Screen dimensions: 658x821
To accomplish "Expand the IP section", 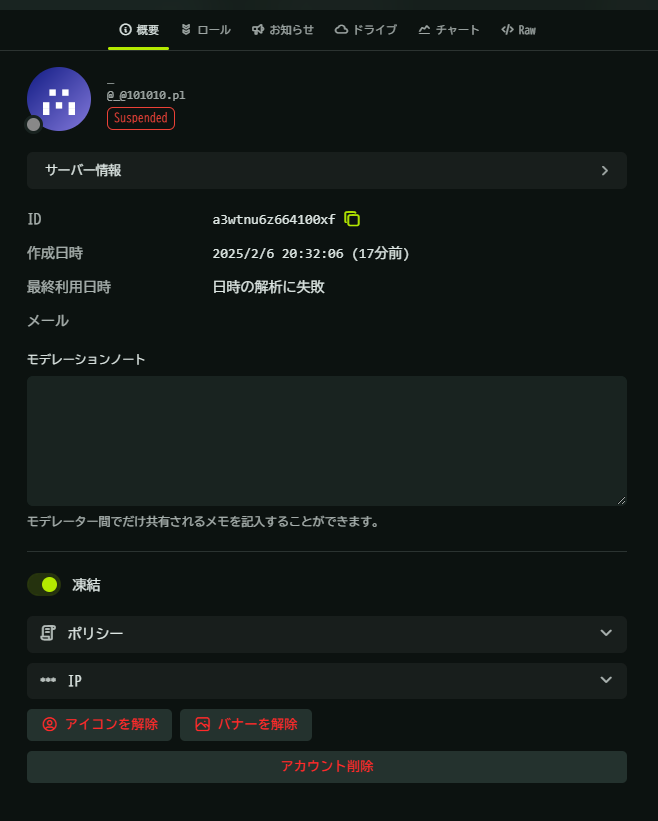I will coord(327,681).
